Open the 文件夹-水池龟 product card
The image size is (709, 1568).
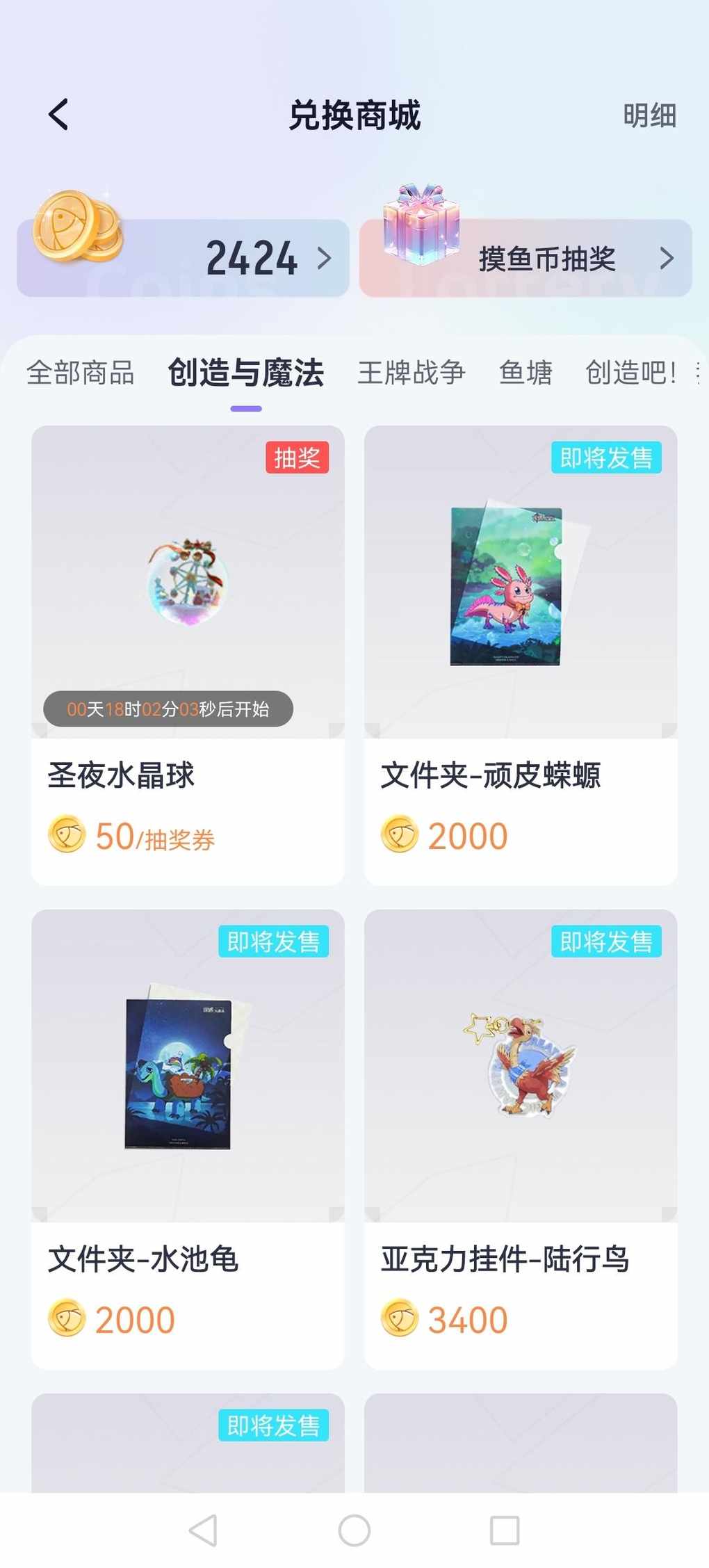click(188, 1138)
